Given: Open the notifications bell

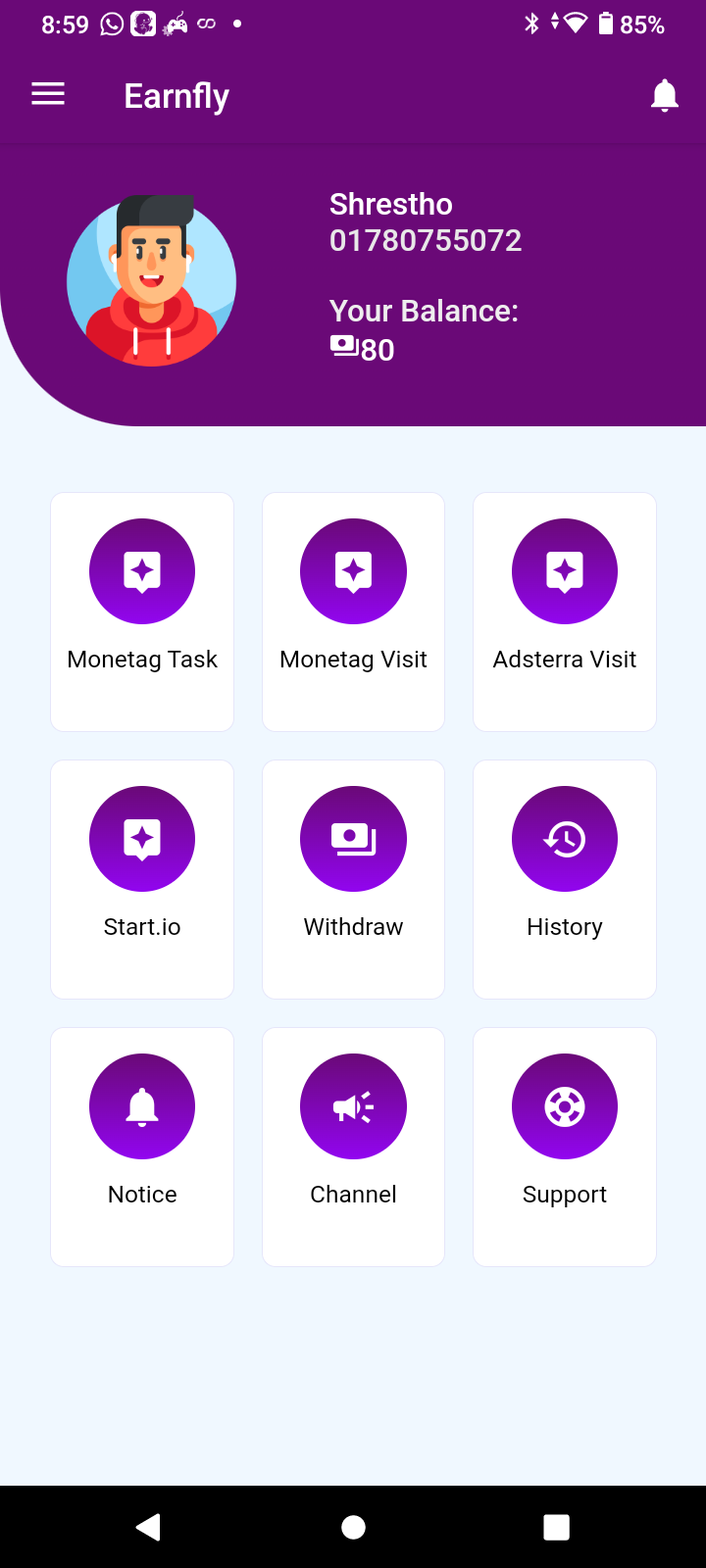Looking at the screenshot, I should 665,95.
